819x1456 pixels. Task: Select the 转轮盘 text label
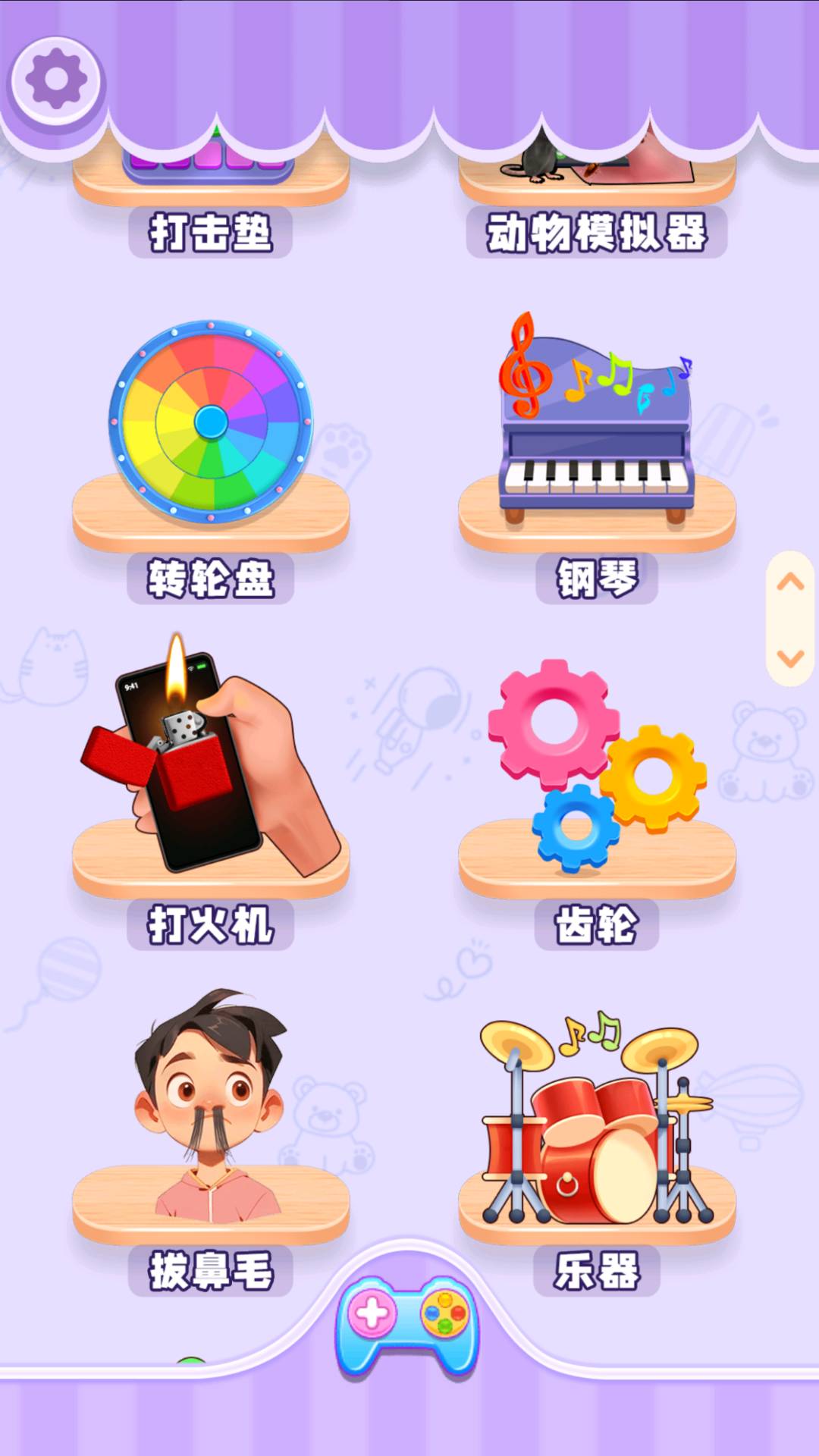210,580
